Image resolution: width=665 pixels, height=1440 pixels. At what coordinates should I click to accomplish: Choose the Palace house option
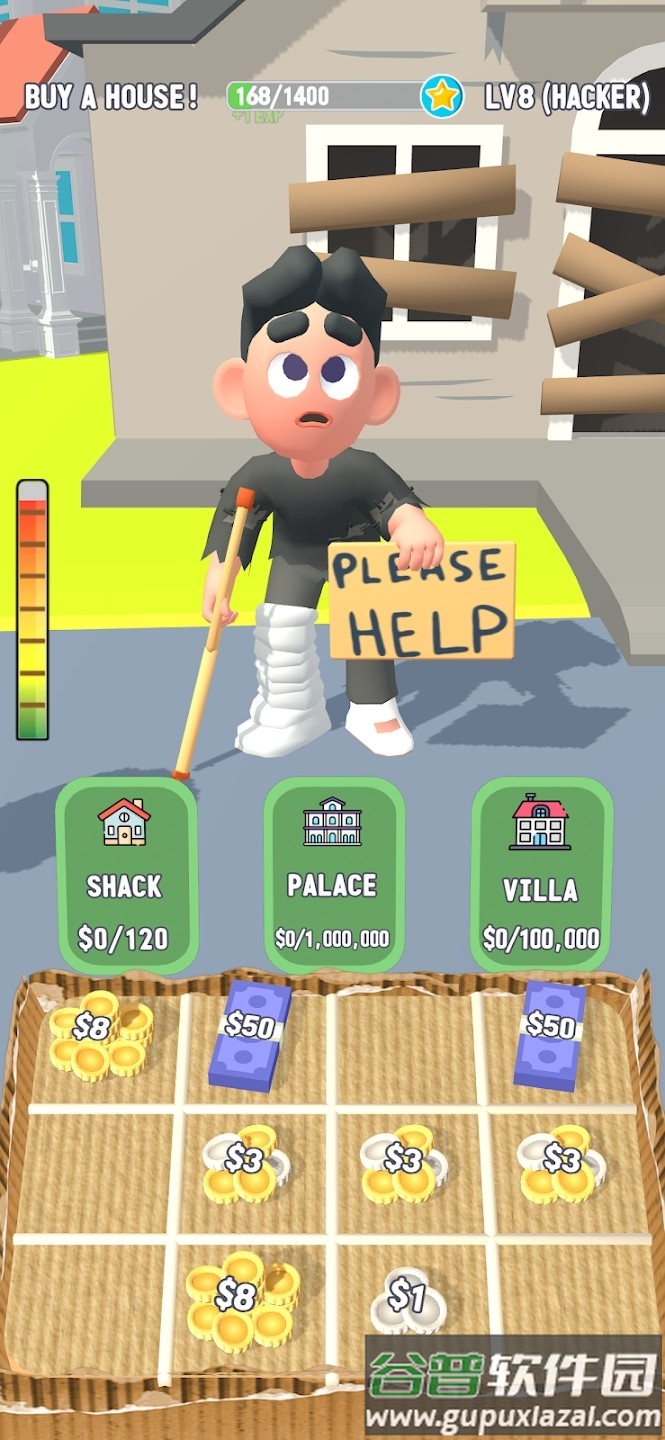click(x=332, y=875)
